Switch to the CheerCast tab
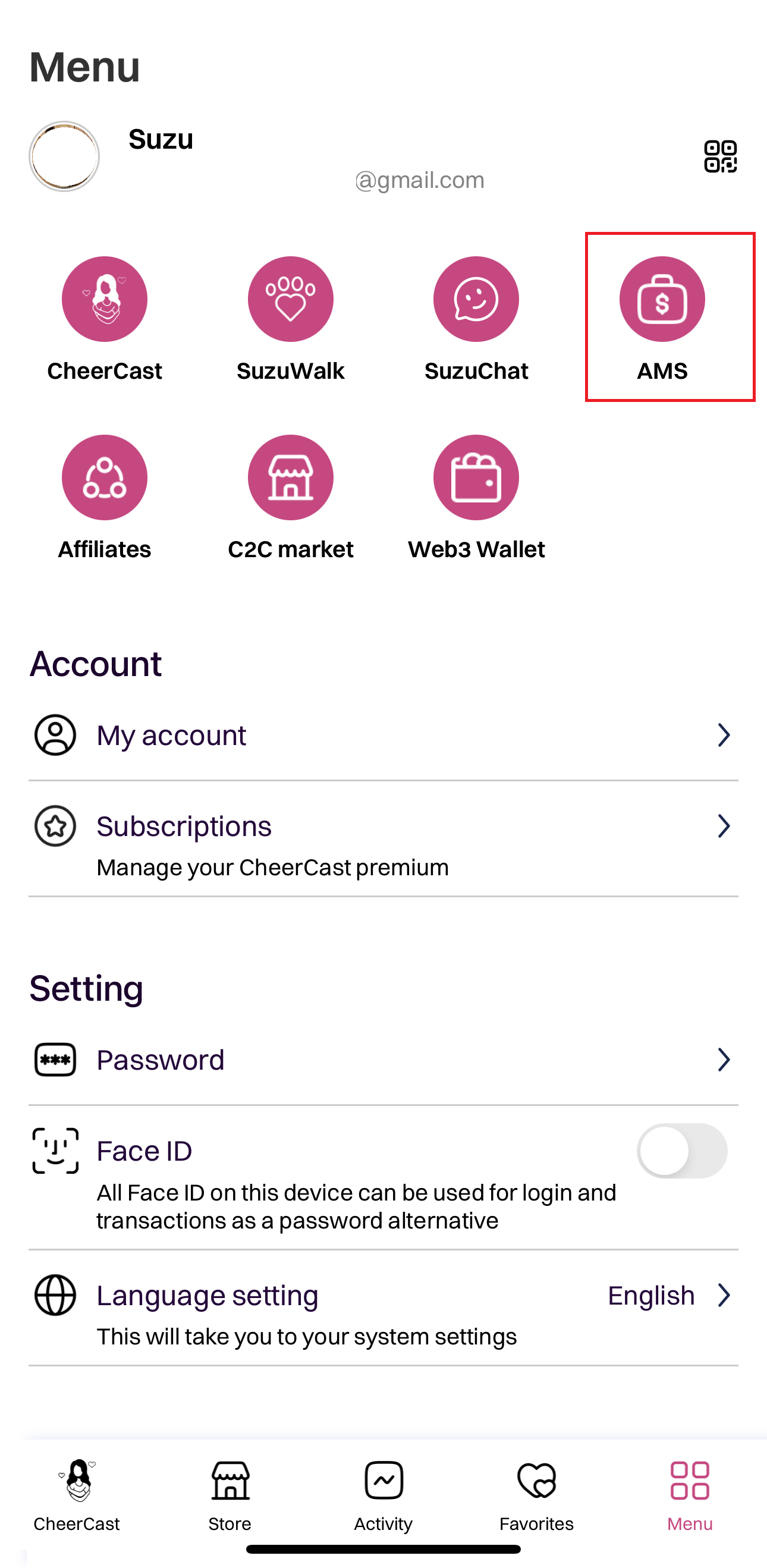This screenshot has width=767, height=1568. click(x=77, y=1494)
